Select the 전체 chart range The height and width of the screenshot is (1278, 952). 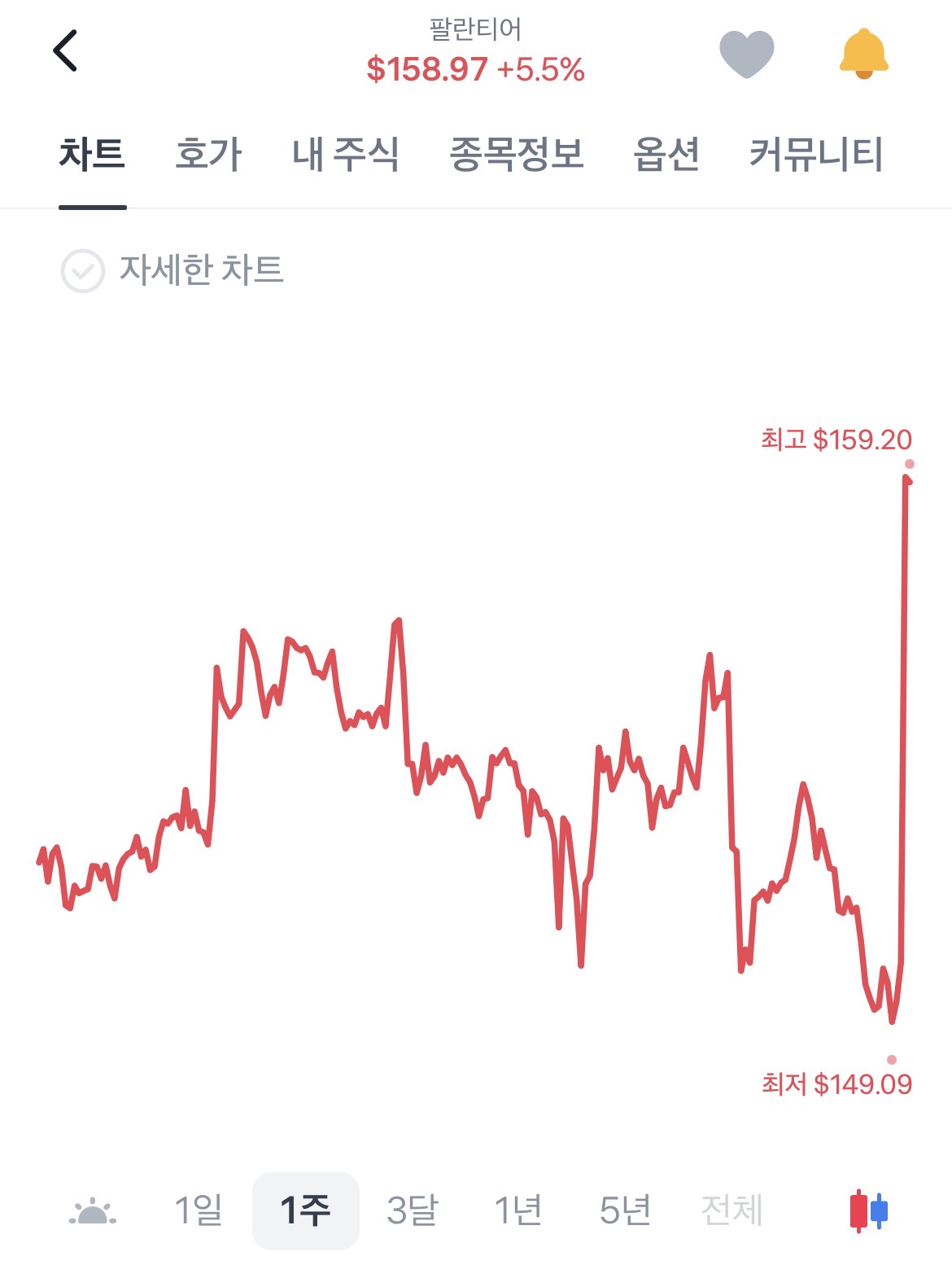tap(731, 1210)
